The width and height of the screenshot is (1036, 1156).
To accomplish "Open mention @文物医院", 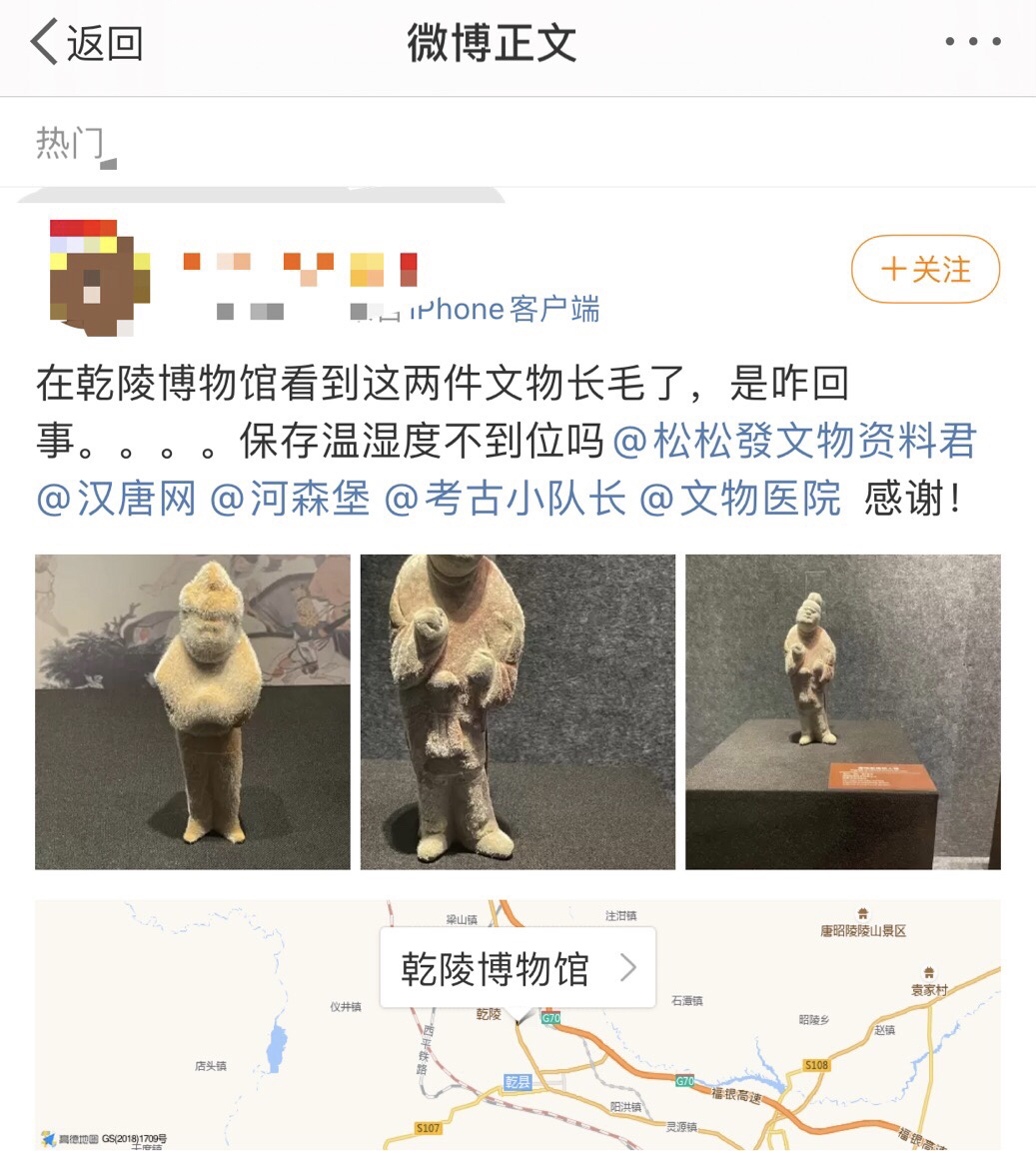I will [x=740, y=498].
